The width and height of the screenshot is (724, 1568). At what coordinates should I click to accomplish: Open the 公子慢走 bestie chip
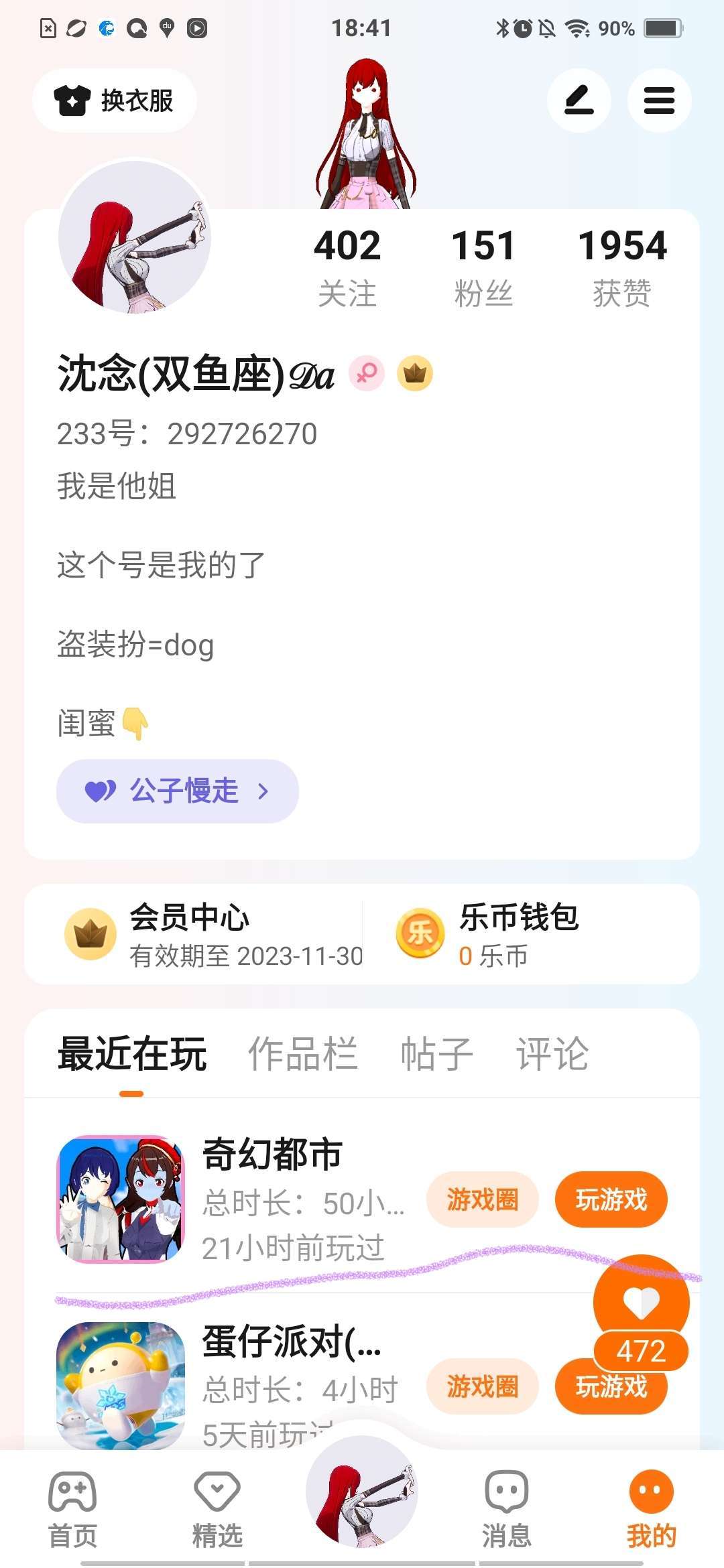pyautogui.click(x=178, y=791)
